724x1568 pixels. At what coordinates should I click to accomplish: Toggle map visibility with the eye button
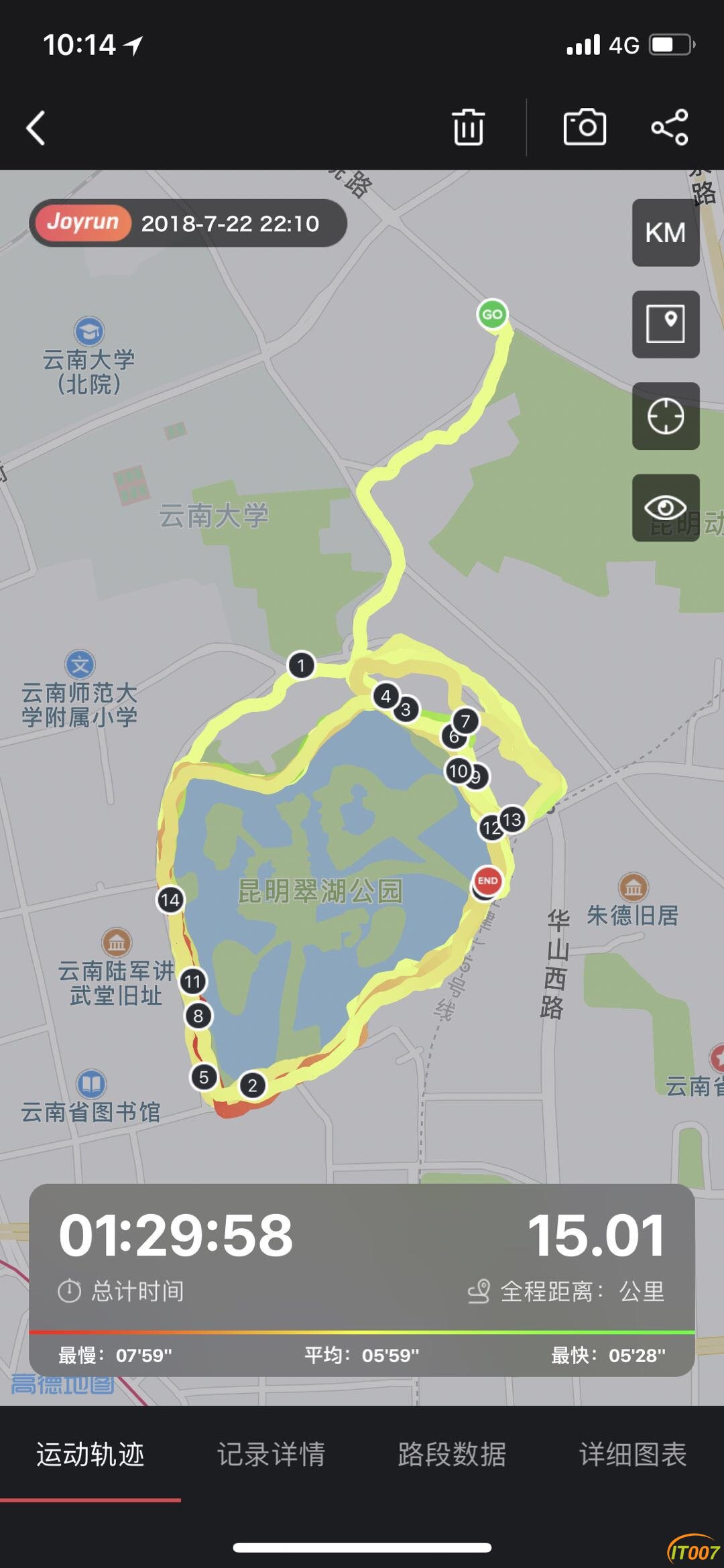coord(665,507)
